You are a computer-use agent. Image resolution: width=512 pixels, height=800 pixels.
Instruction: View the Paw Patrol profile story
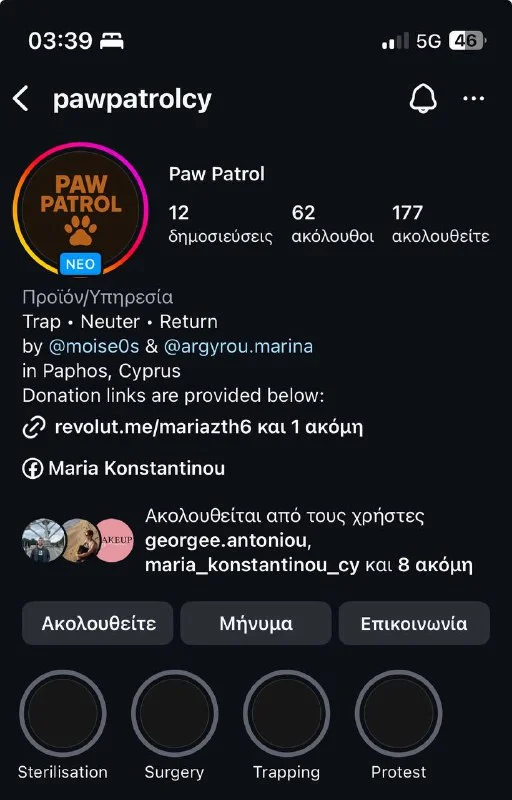click(81, 209)
